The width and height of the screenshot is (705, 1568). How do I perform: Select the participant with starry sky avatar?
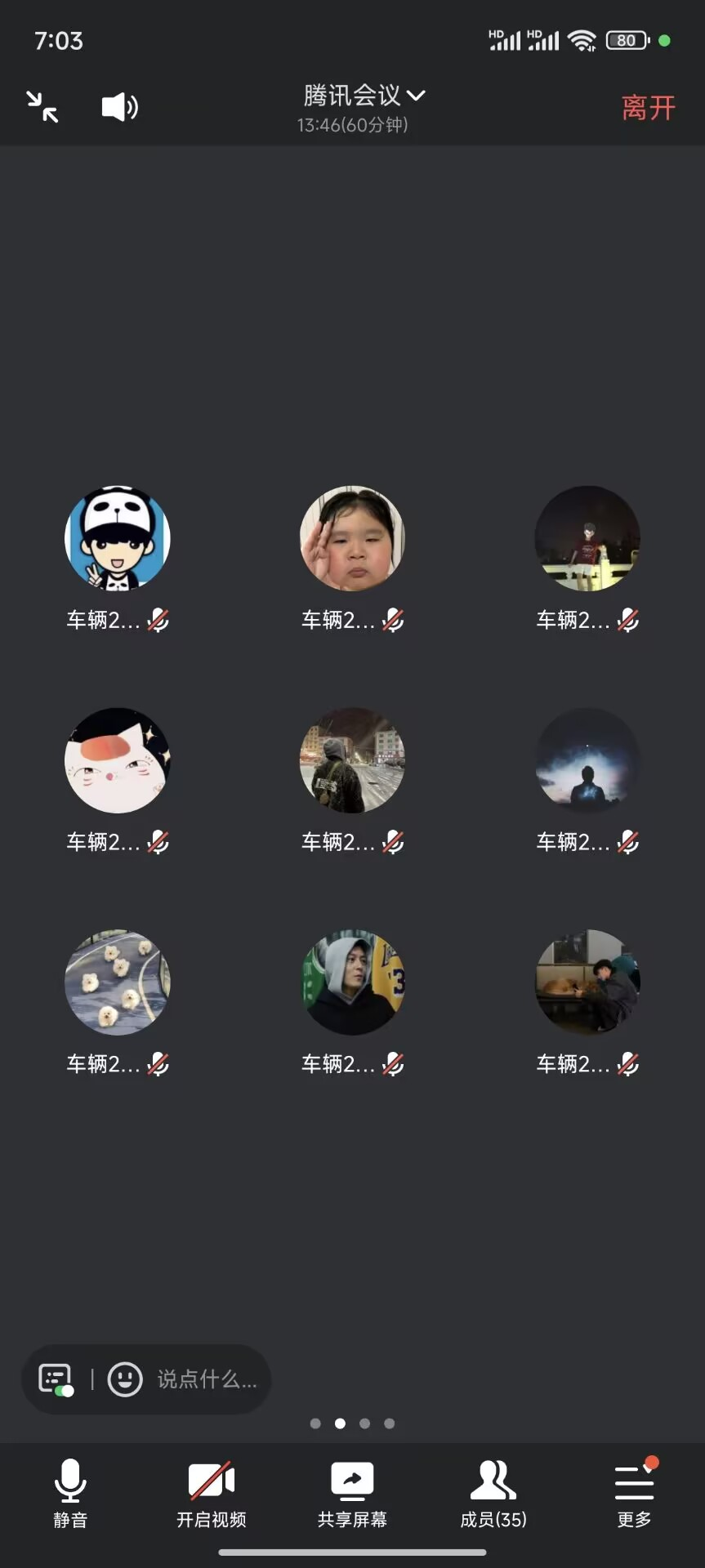[x=587, y=760]
